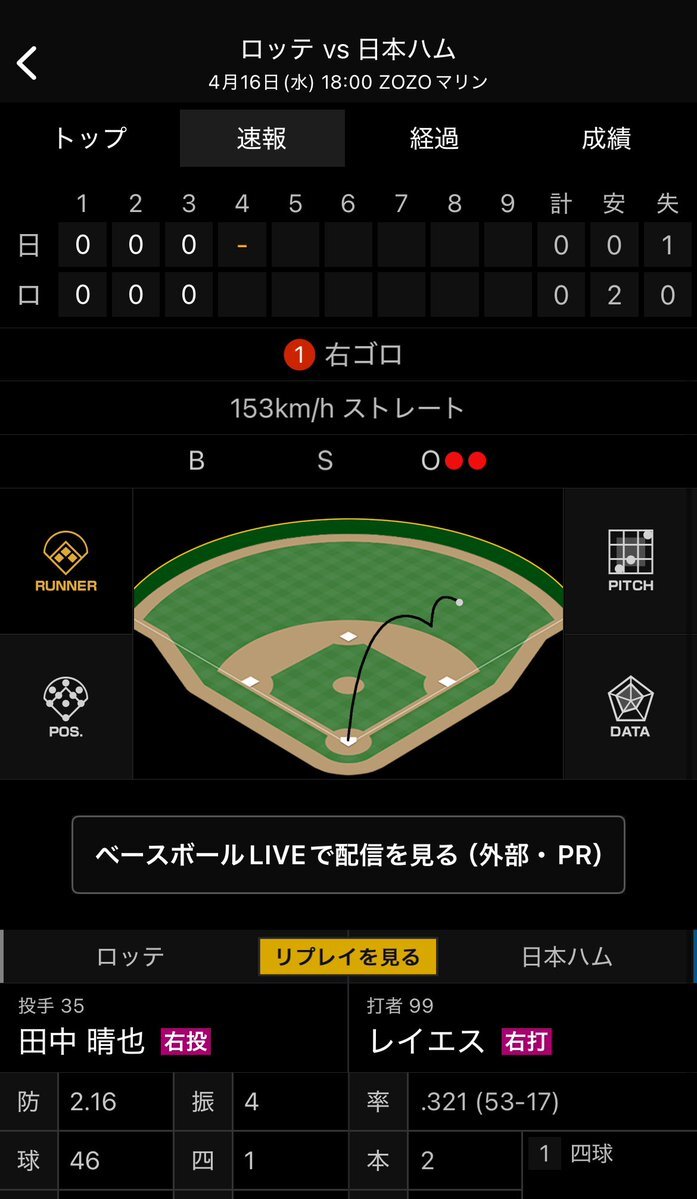Screen dimensions: 697x1199
Task: Show fielder positions with POS.
Action: [66, 707]
